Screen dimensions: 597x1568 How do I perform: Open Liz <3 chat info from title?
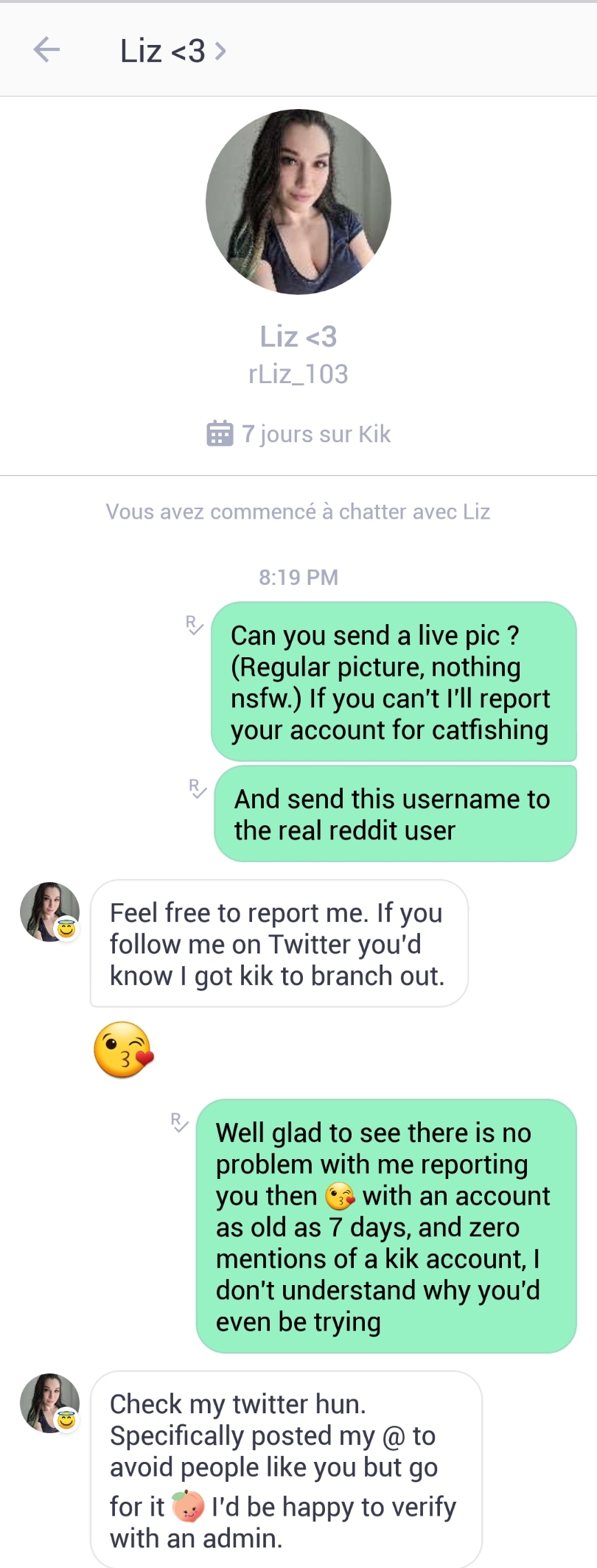click(x=172, y=51)
